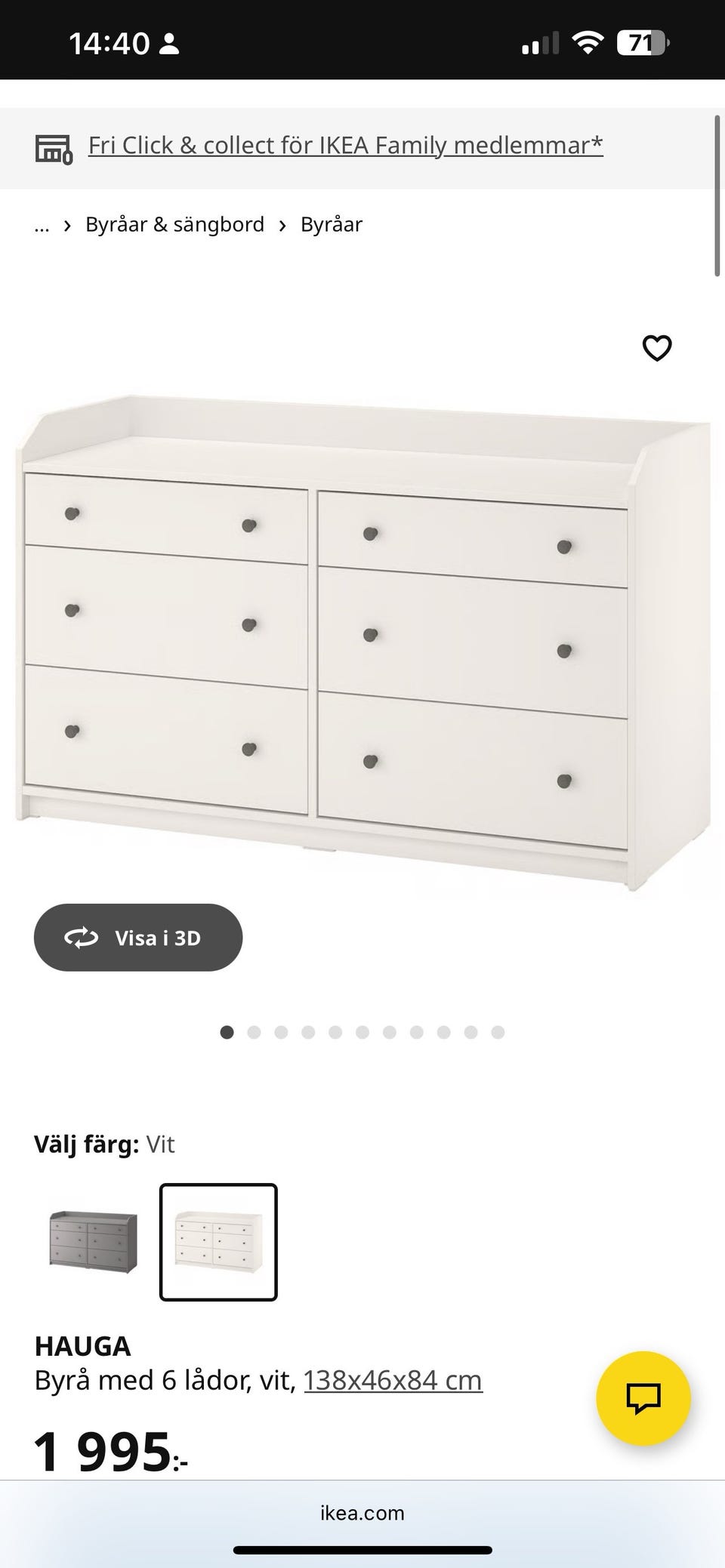
Task: Go to Byråar & sängbord breadcrumb
Action: coord(174,225)
